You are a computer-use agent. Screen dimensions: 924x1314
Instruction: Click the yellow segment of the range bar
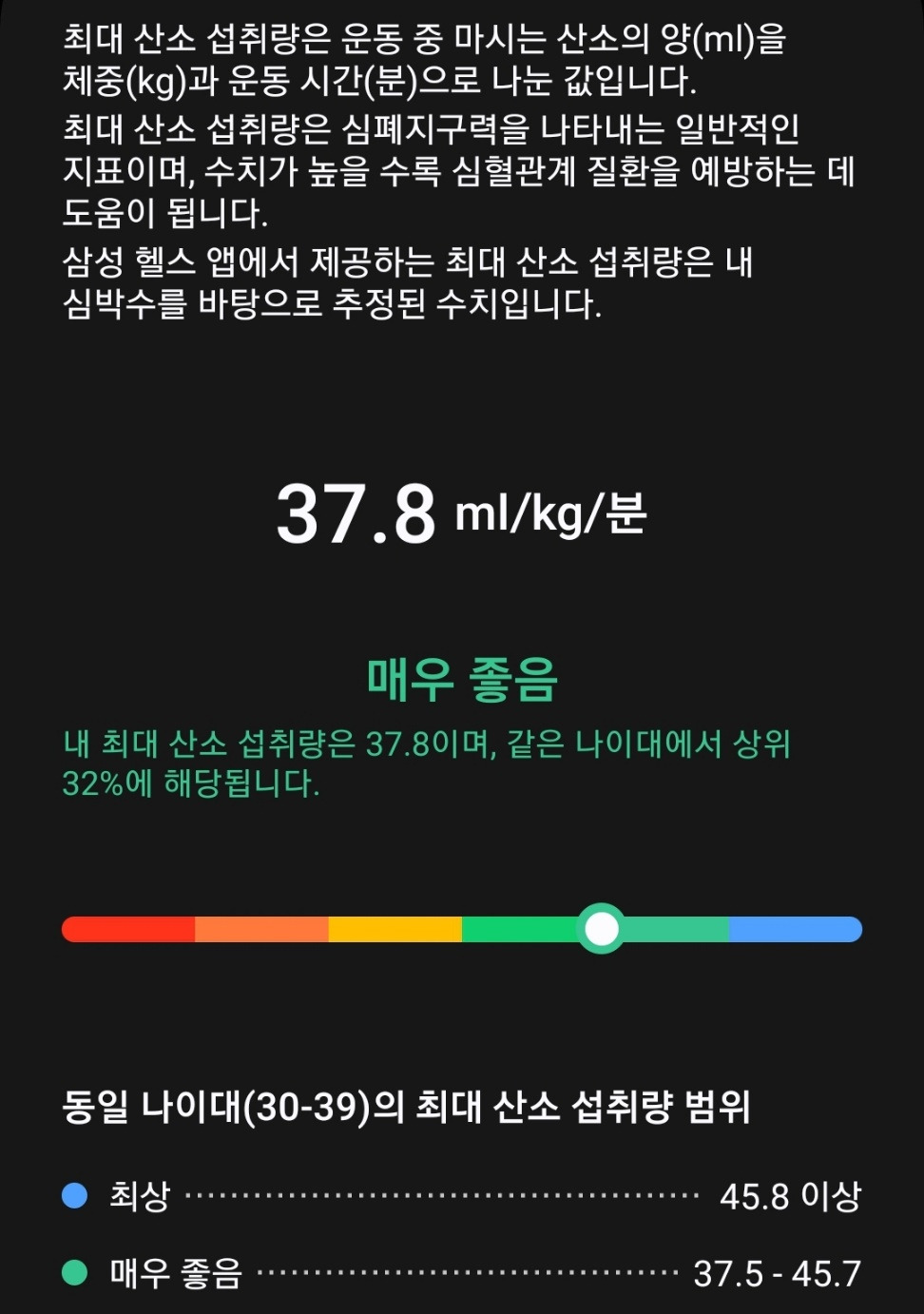click(x=395, y=928)
